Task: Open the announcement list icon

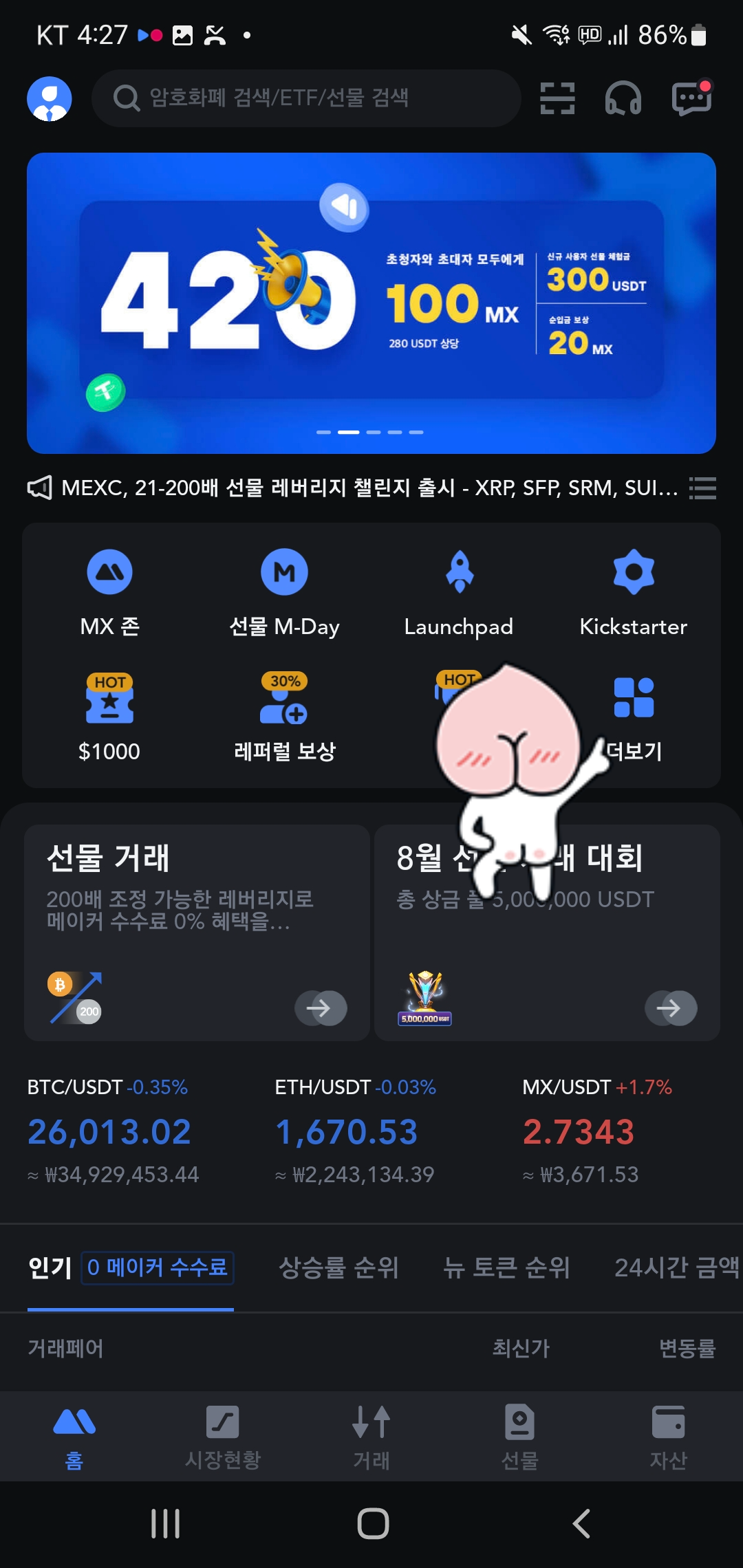Action: pyautogui.click(x=703, y=490)
